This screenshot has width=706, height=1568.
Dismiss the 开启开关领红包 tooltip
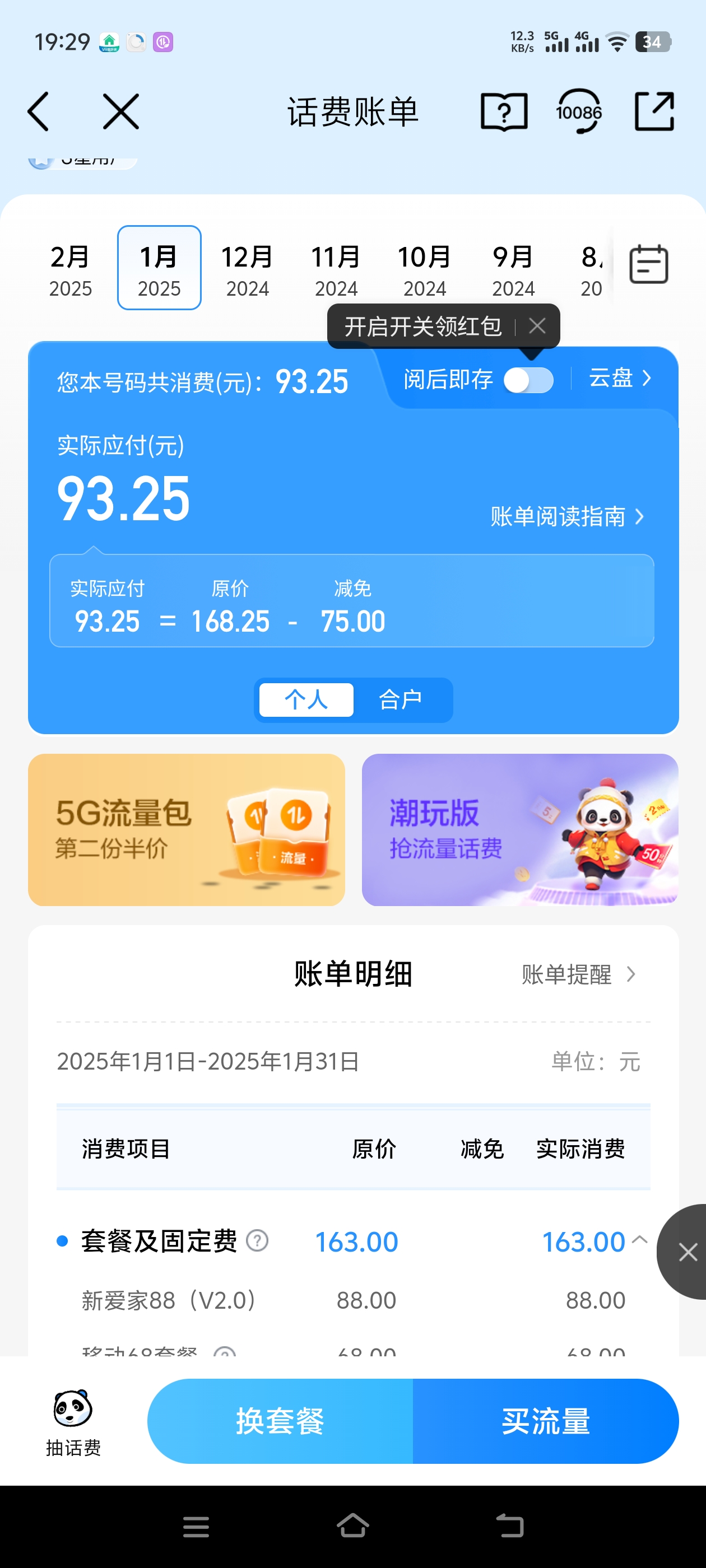(x=537, y=326)
